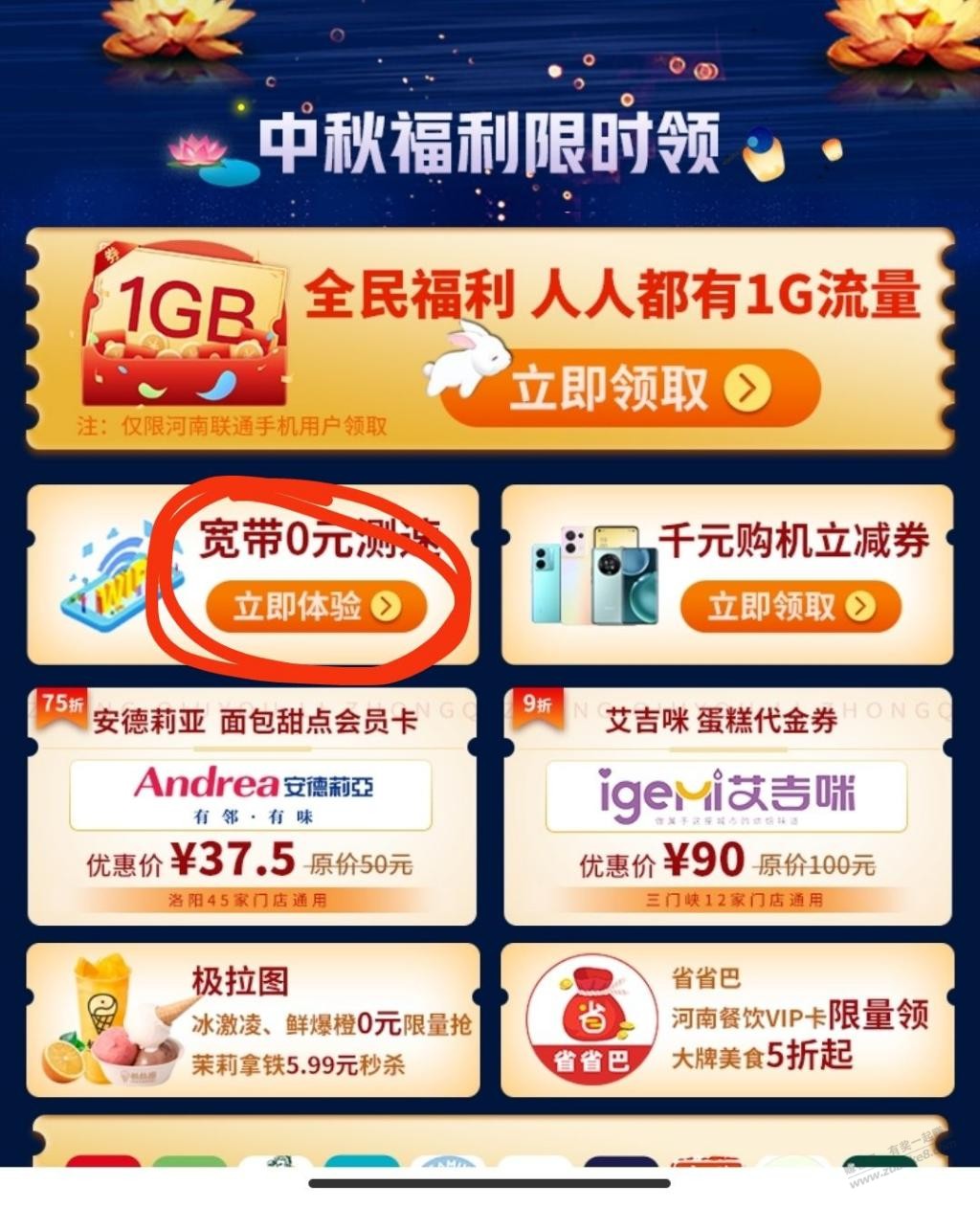Tap 立即体验 for 宽带0元测速
This screenshot has height=1207, width=980.
point(316,606)
